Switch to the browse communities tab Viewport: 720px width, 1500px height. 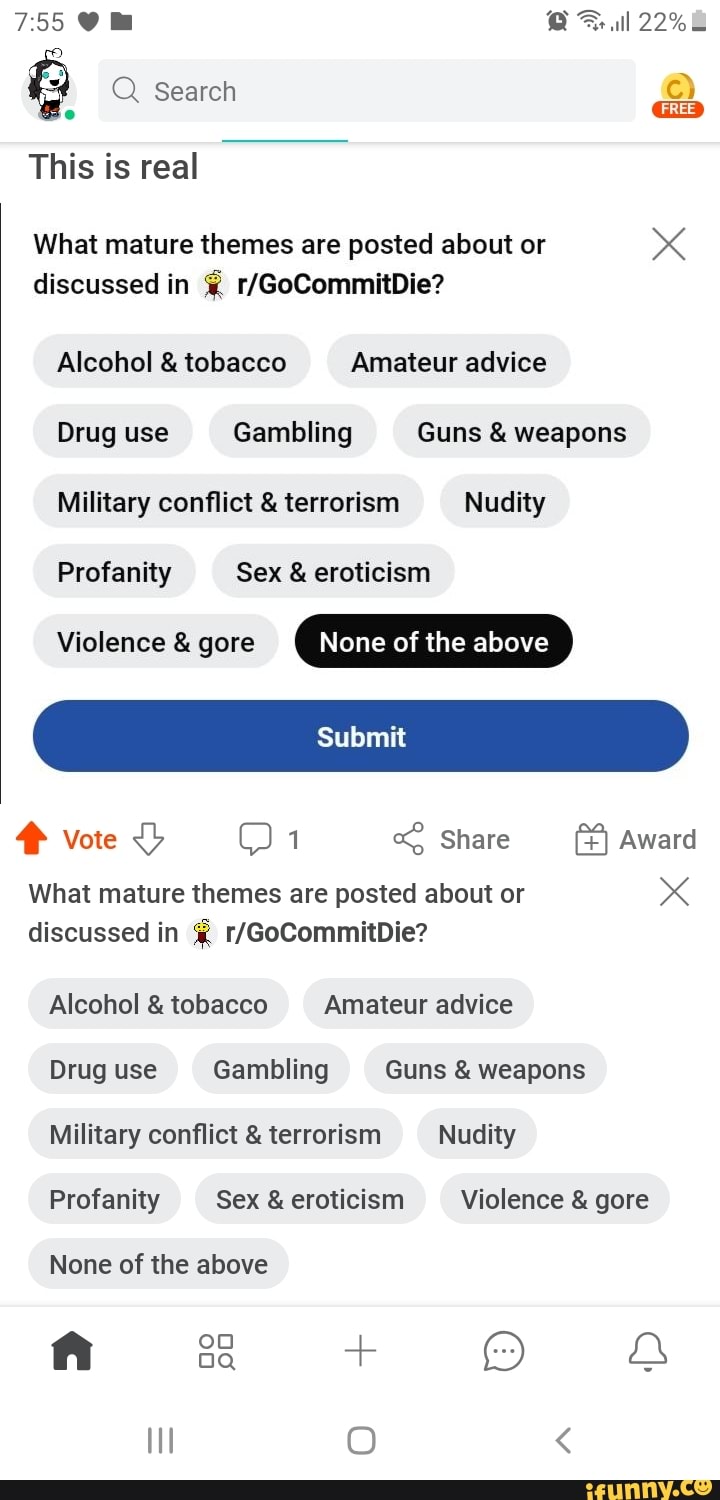pyautogui.click(x=216, y=1352)
